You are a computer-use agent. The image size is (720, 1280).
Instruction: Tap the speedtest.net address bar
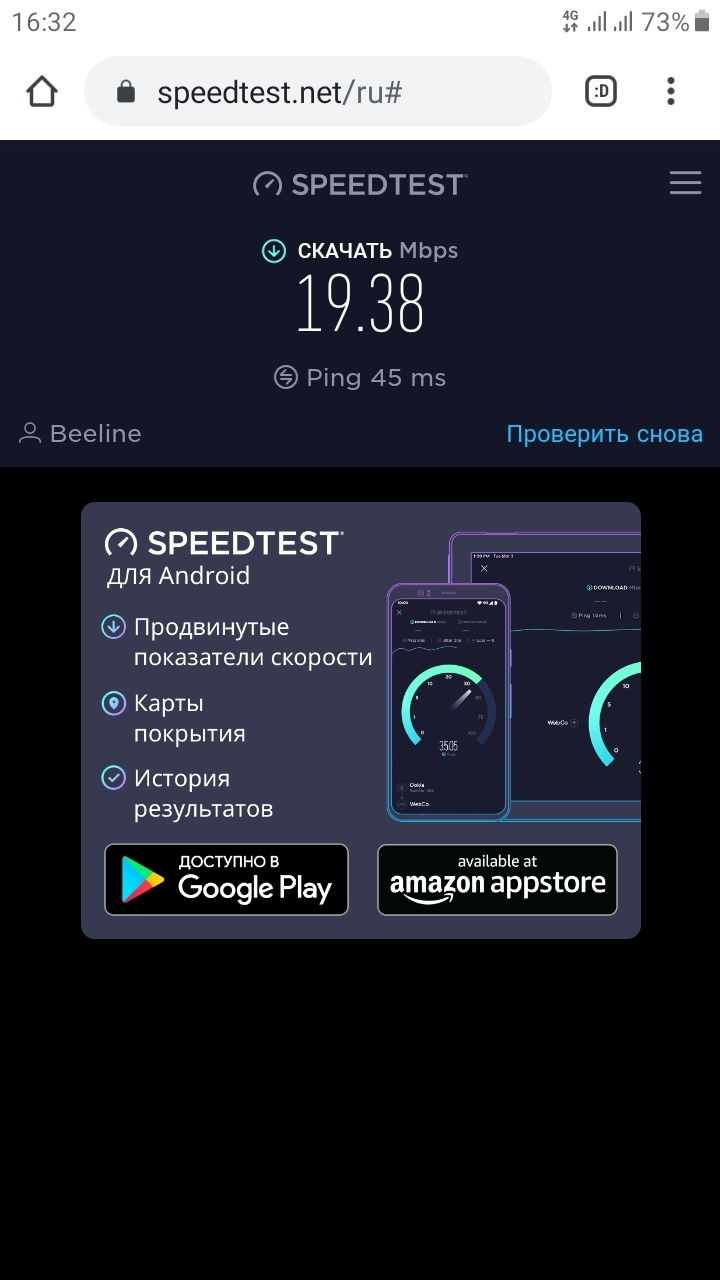point(318,92)
